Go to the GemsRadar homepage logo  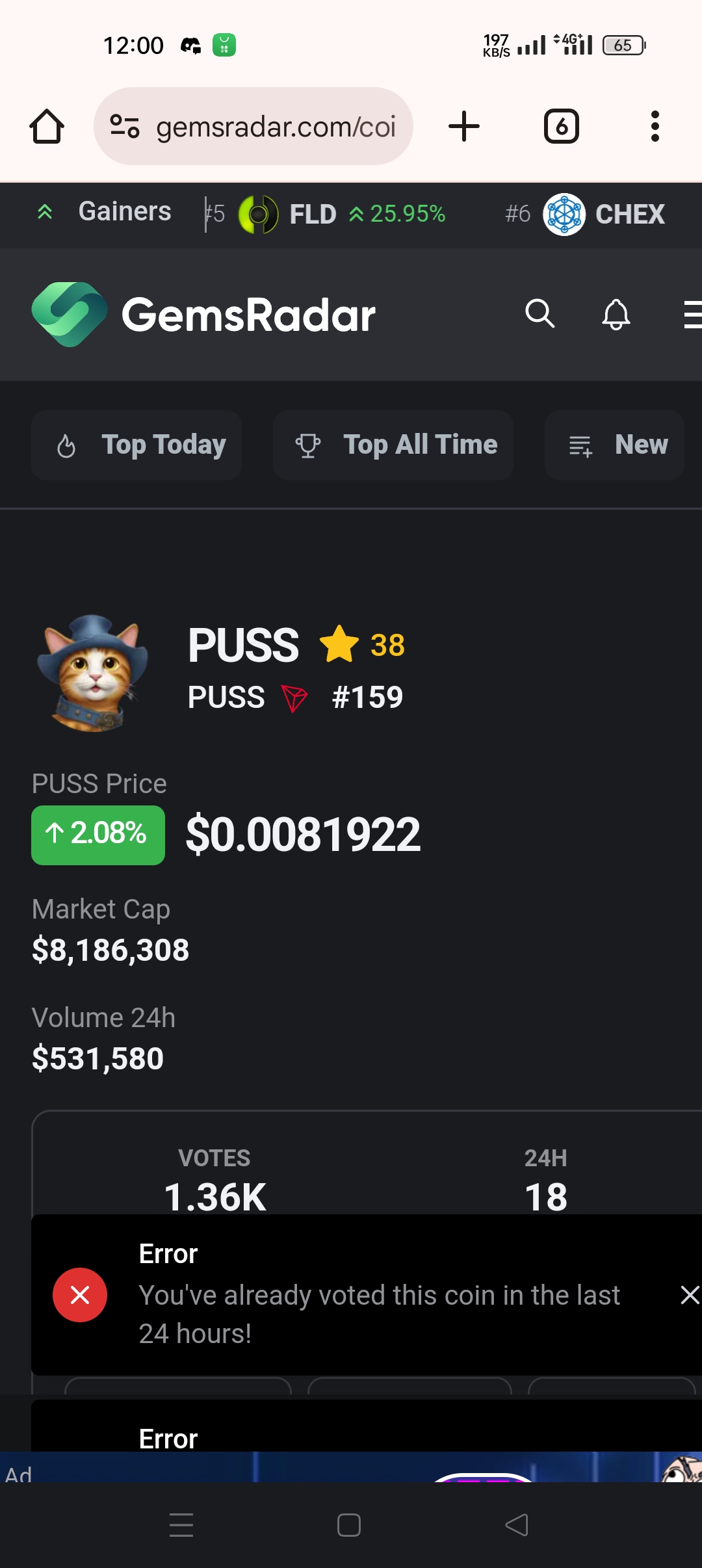[x=203, y=315]
